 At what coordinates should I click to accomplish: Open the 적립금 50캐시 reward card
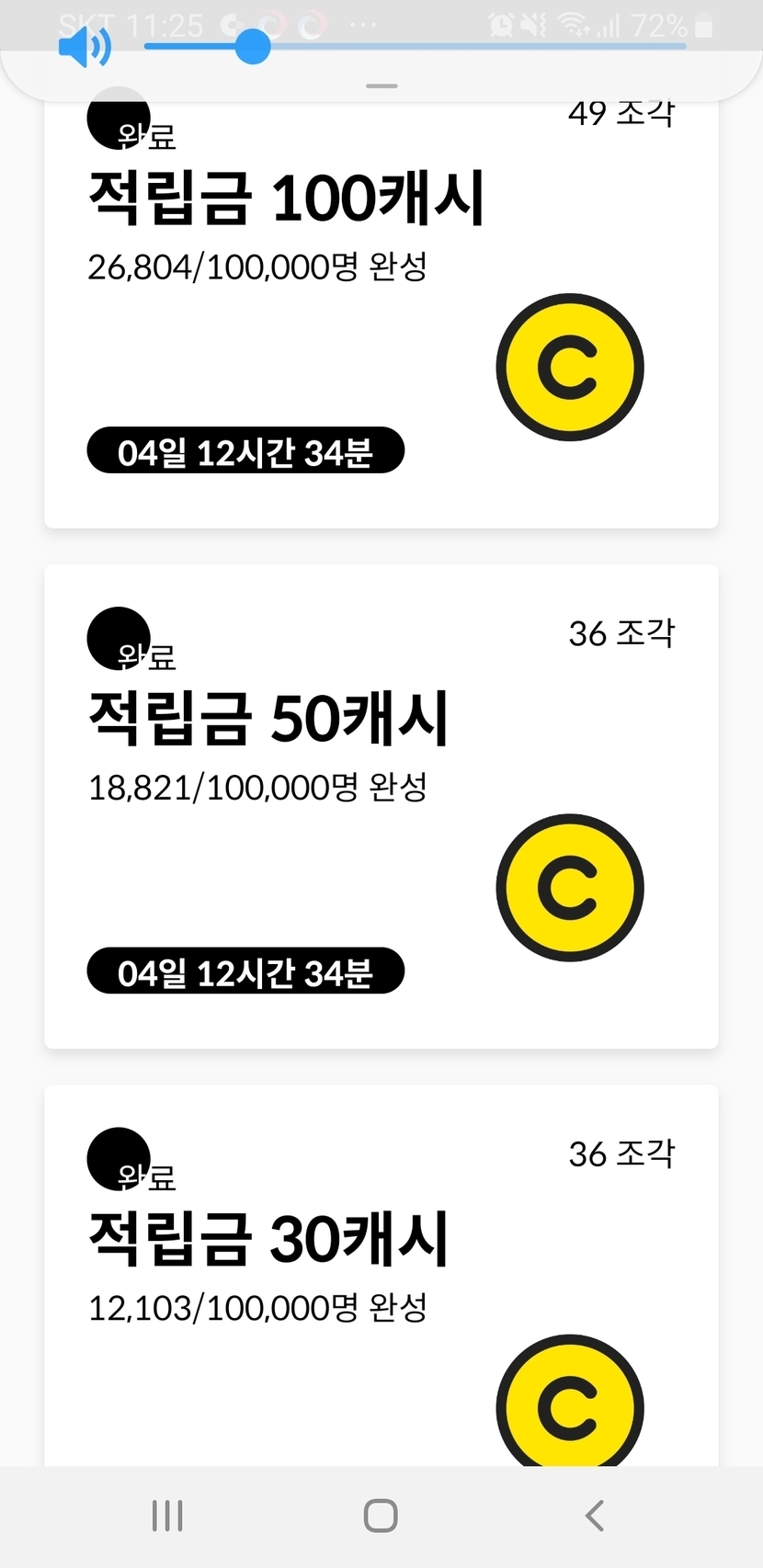(x=381, y=805)
